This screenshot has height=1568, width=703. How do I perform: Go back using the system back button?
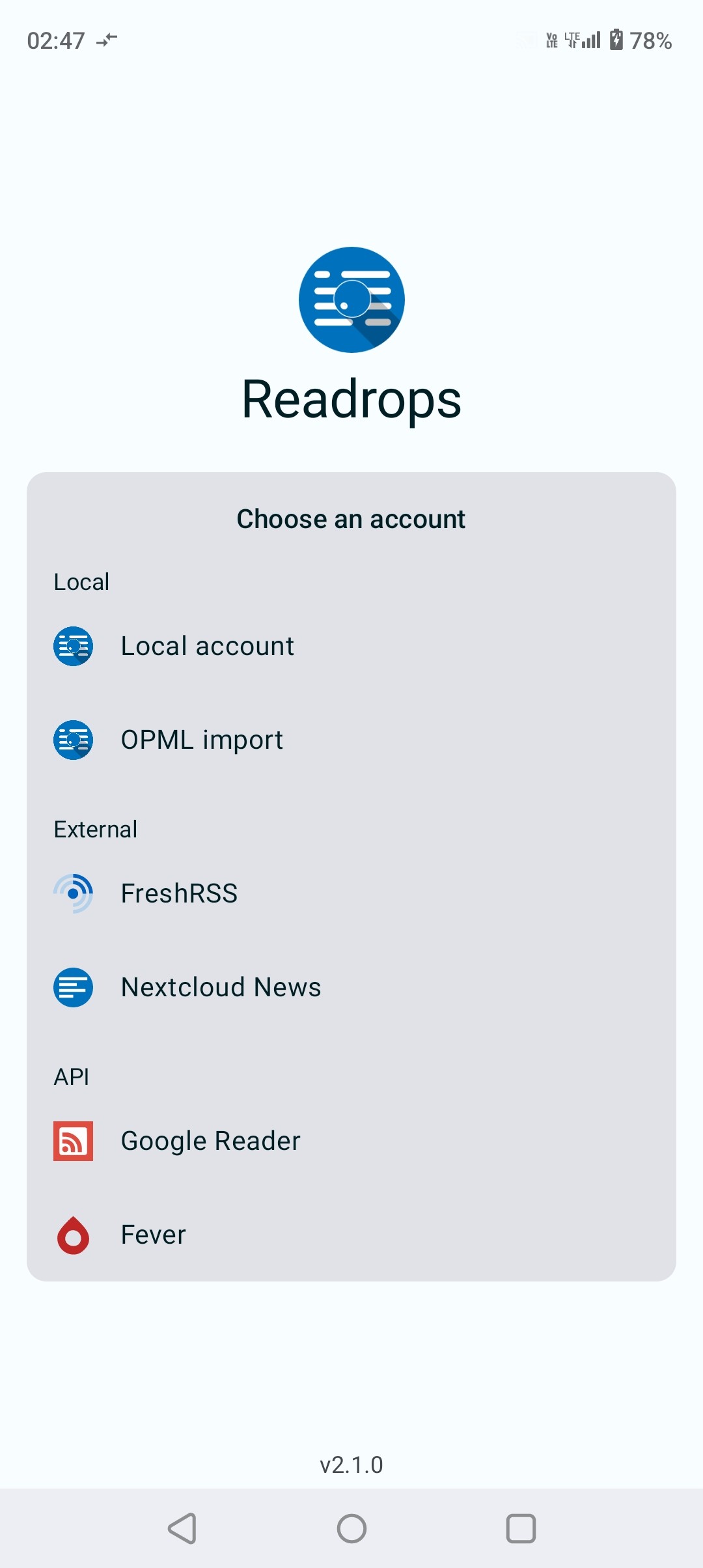point(182,1528)
